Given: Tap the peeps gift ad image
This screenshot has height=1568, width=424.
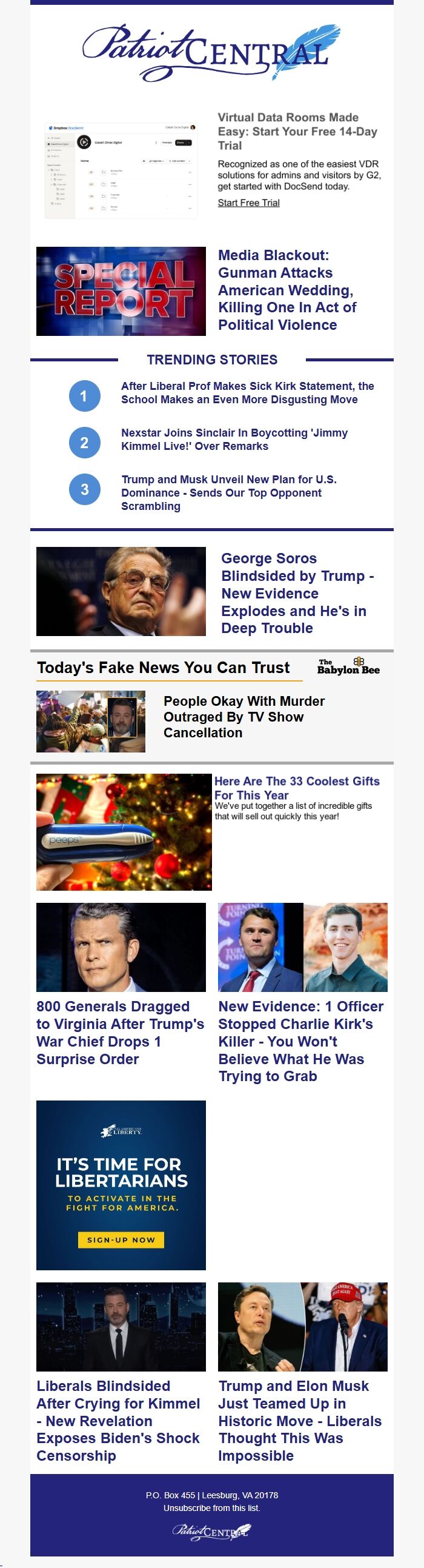Looking at the screenshot, I should 124,831.
